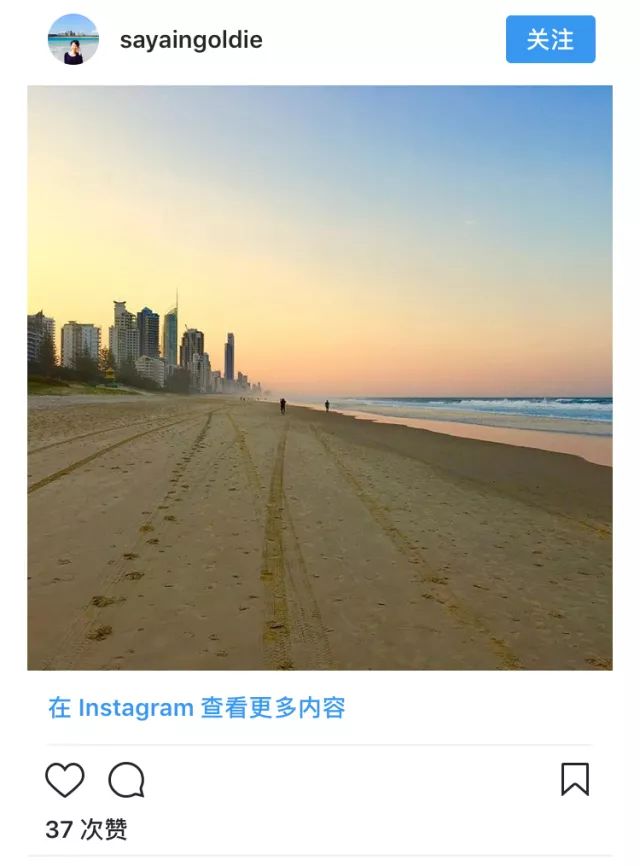Open comments with the speech bubble icon
640x866 pixels.
coord(127,780)
